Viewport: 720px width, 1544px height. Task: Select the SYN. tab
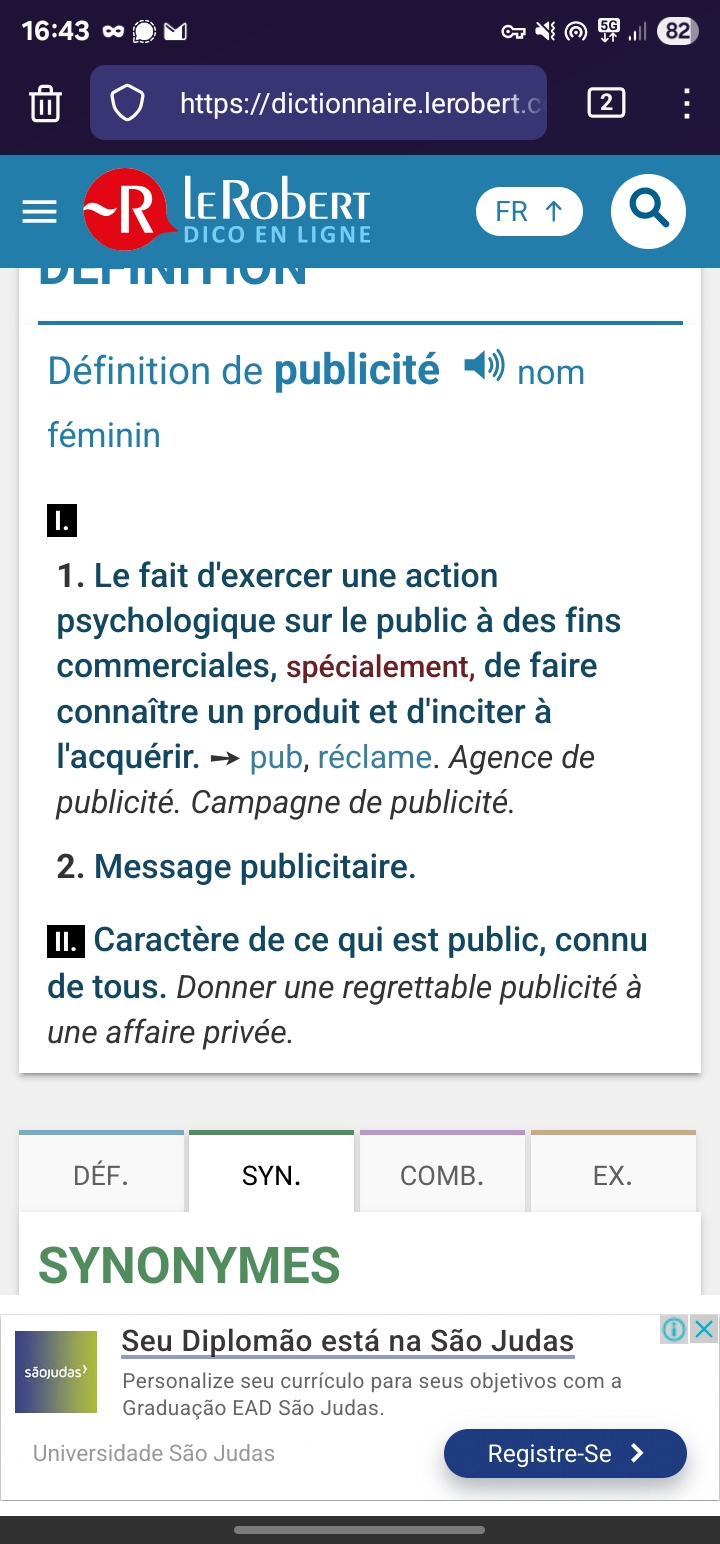click(271, 1173)
